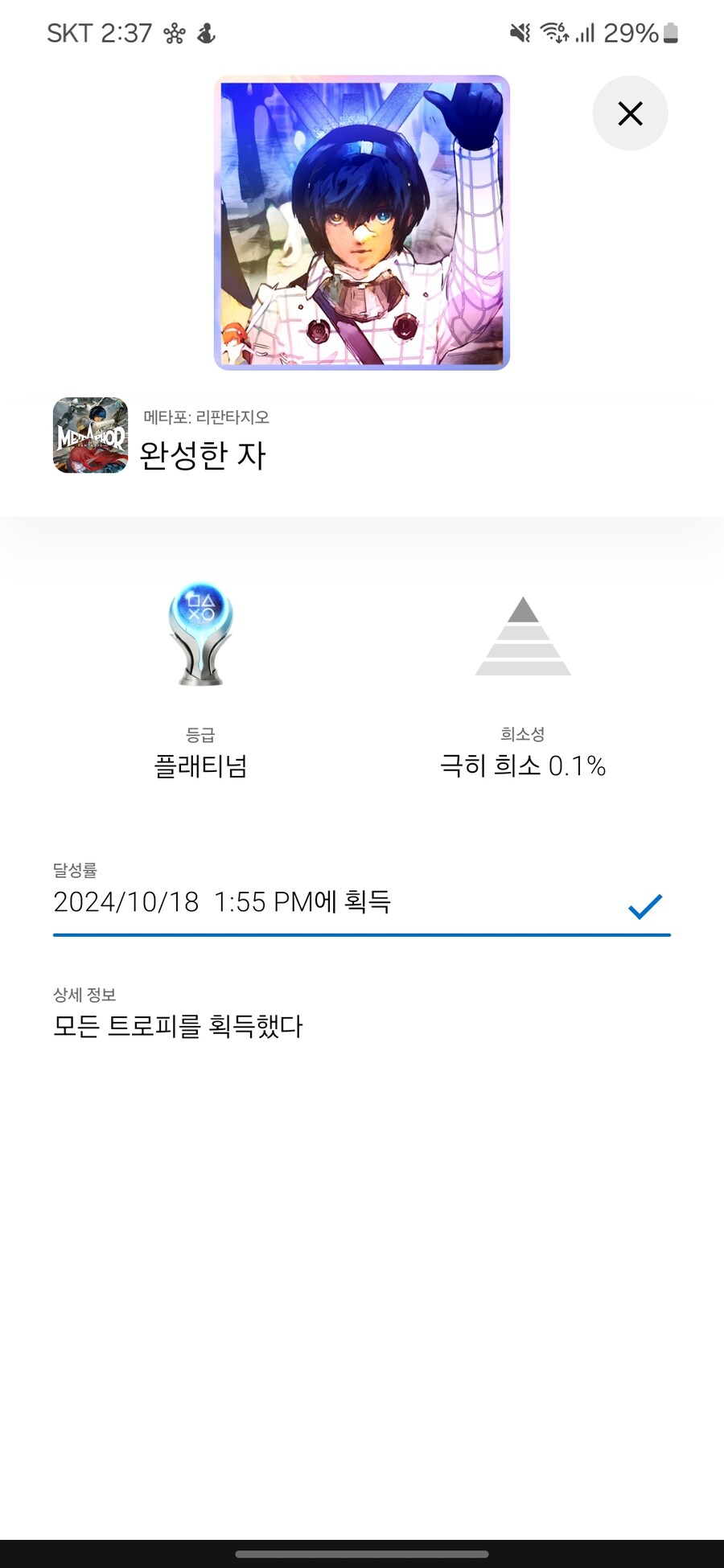The width and height of the screenshot is (724, 1568).
Task: View the enlarged trophy artwork image
Action: 362,225
